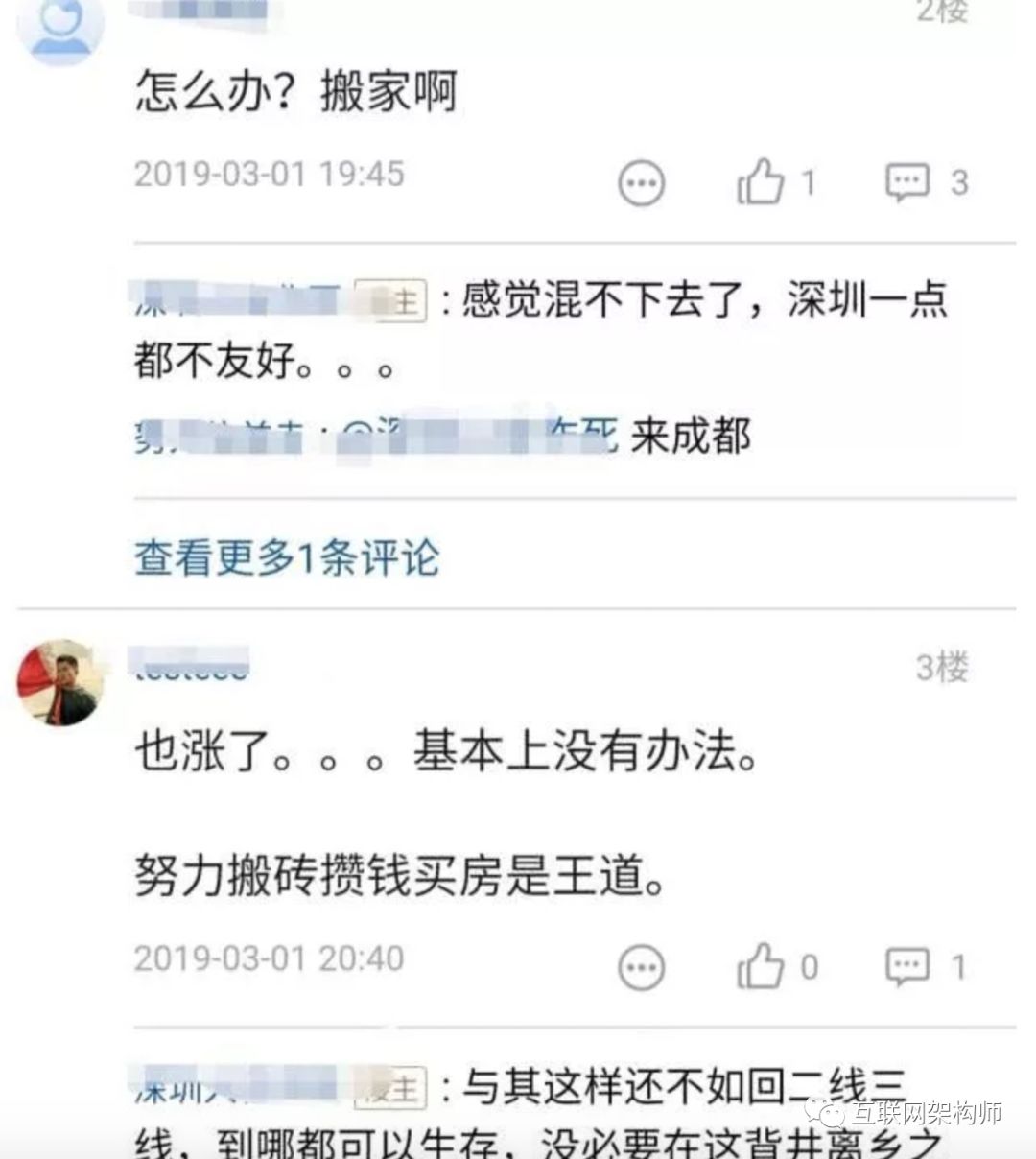Open more options on the 20:40 comment
The width and height of the screenshot is (1036, 1159).
pyautogui.click(x=641, y=967)
